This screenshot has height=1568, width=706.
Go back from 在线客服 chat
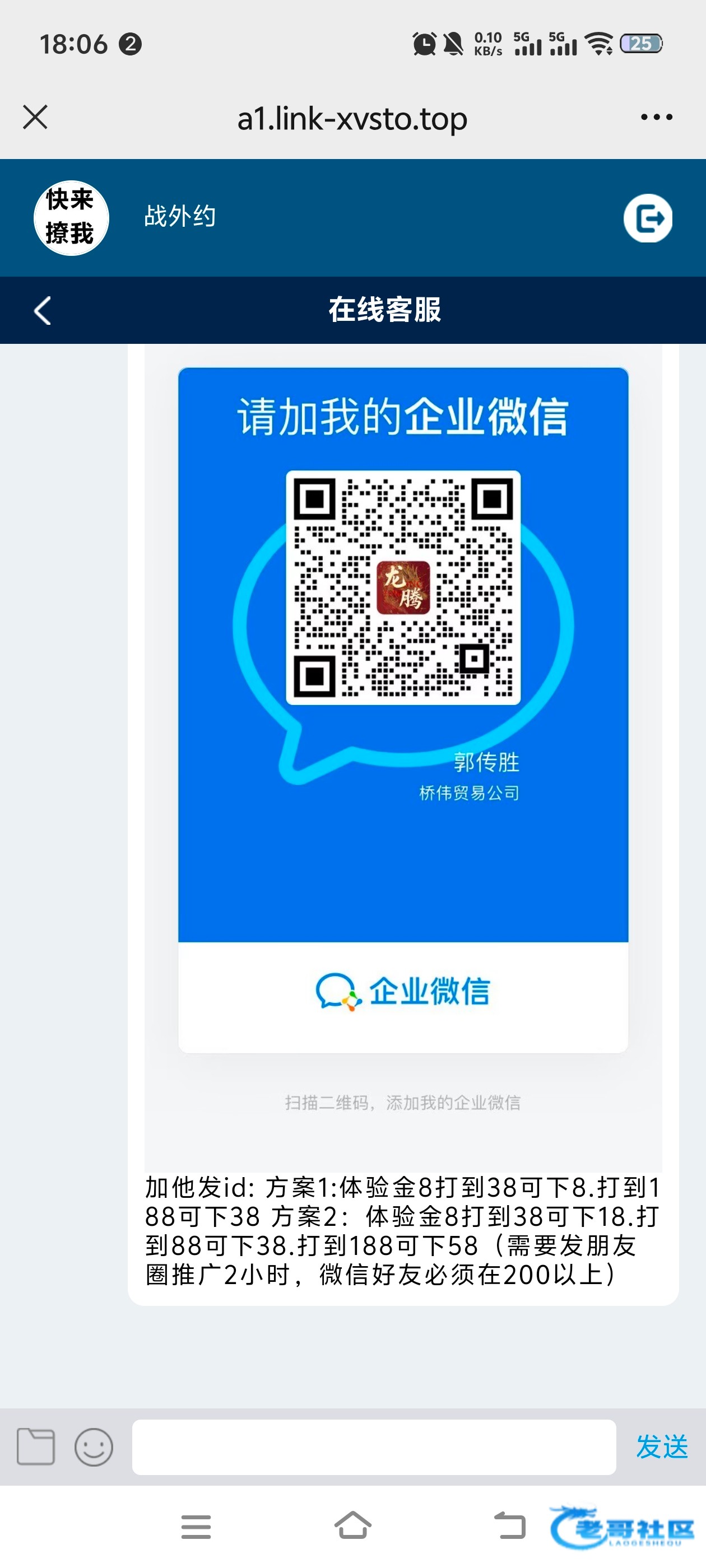coord(43,311)
